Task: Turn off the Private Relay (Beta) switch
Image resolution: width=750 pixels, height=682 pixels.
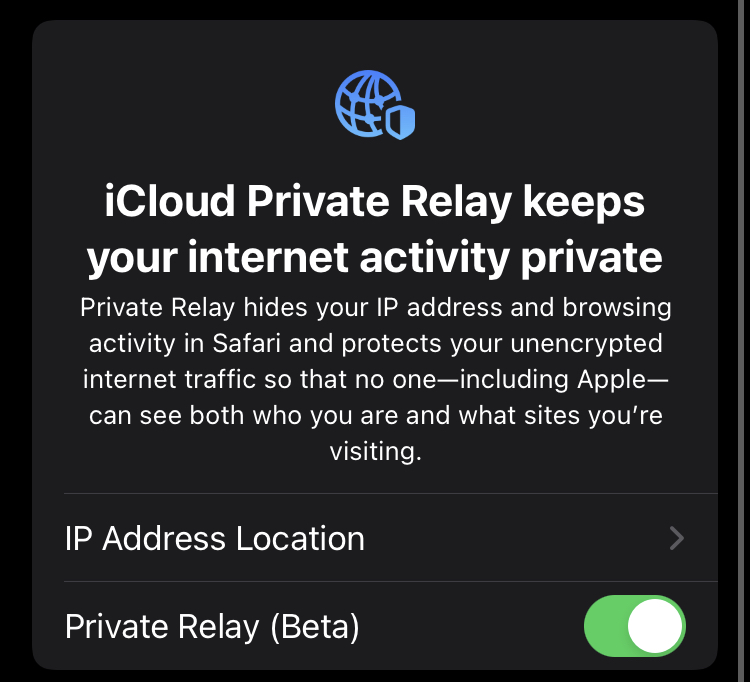Action: coord(634,627)
